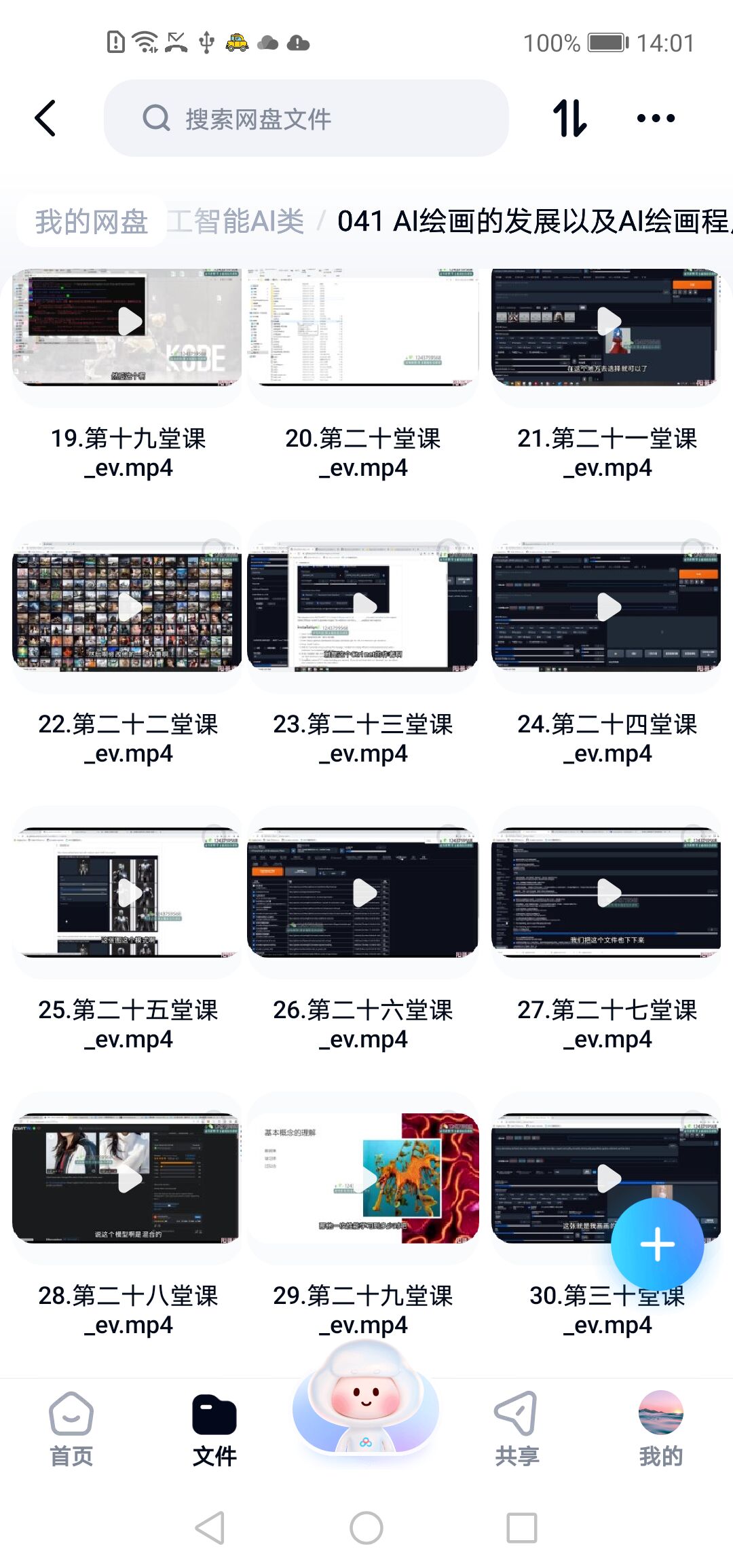This screenshot has width=733, height=1568.
Task: Open 29.第二十九堂课_ev.mp4 video
Action: tap(363, 1179)
